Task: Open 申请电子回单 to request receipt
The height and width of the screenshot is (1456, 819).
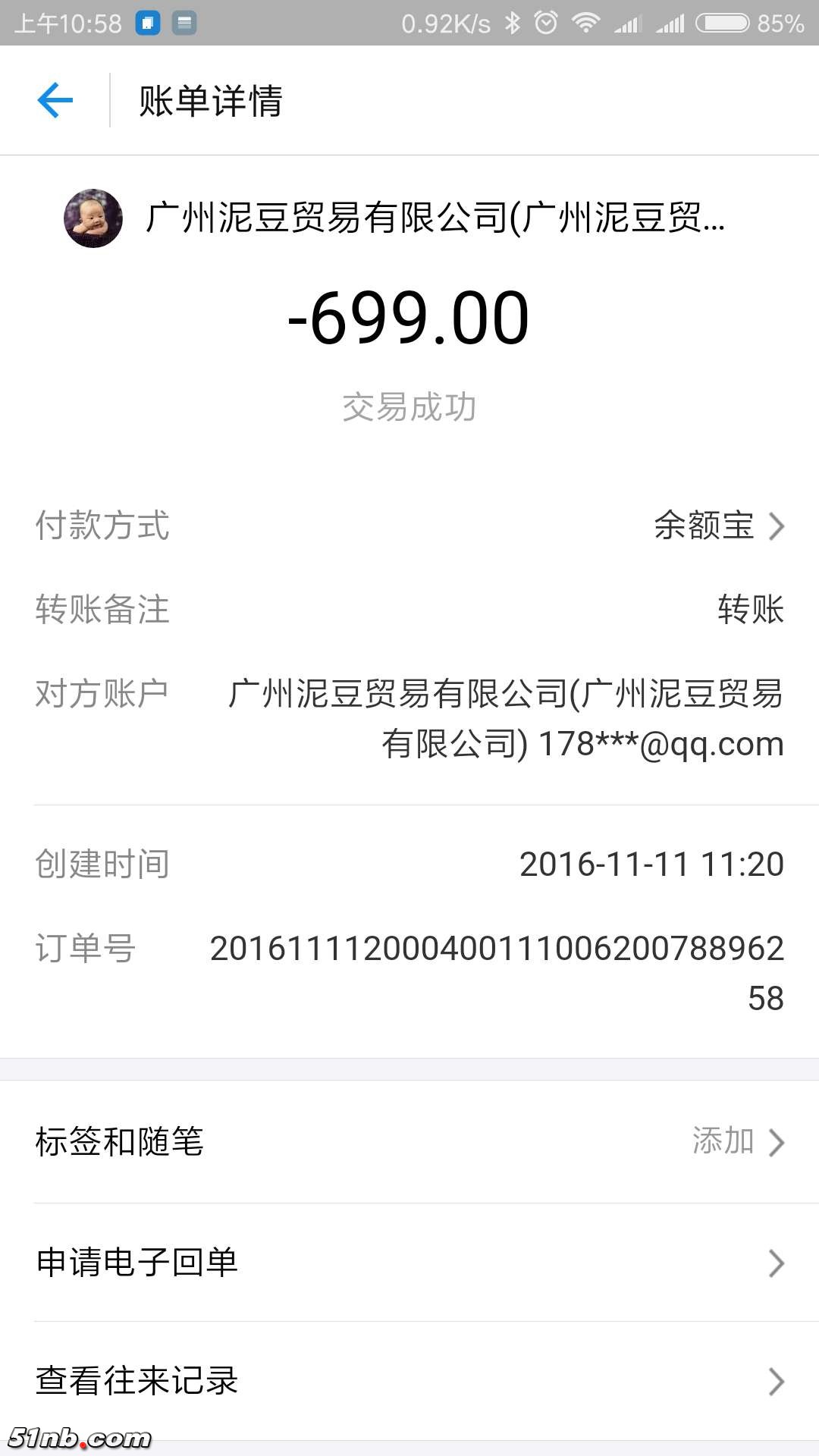Action: click(409, 1263)
